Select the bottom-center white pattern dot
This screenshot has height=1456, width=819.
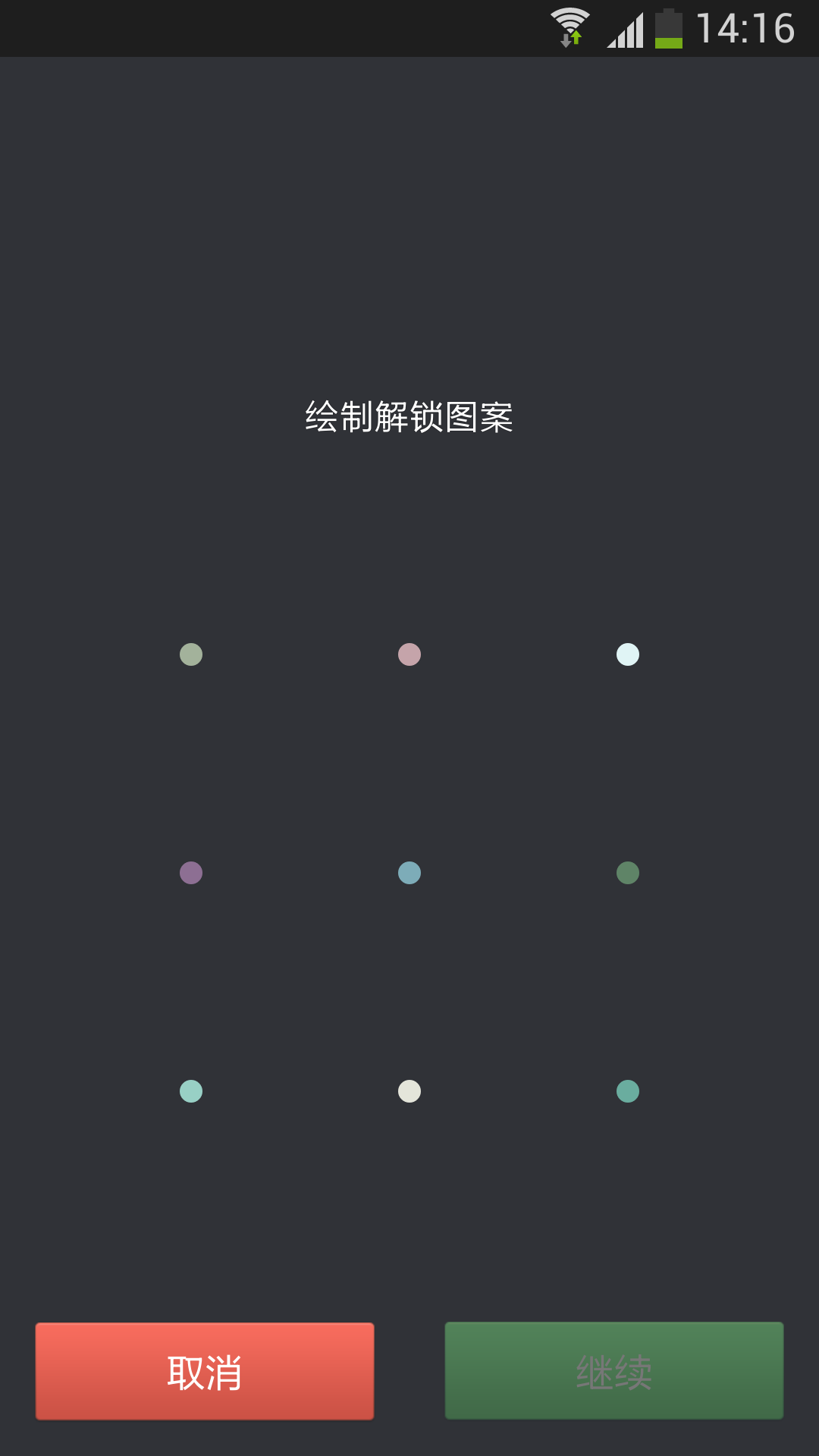(409, 1091)
